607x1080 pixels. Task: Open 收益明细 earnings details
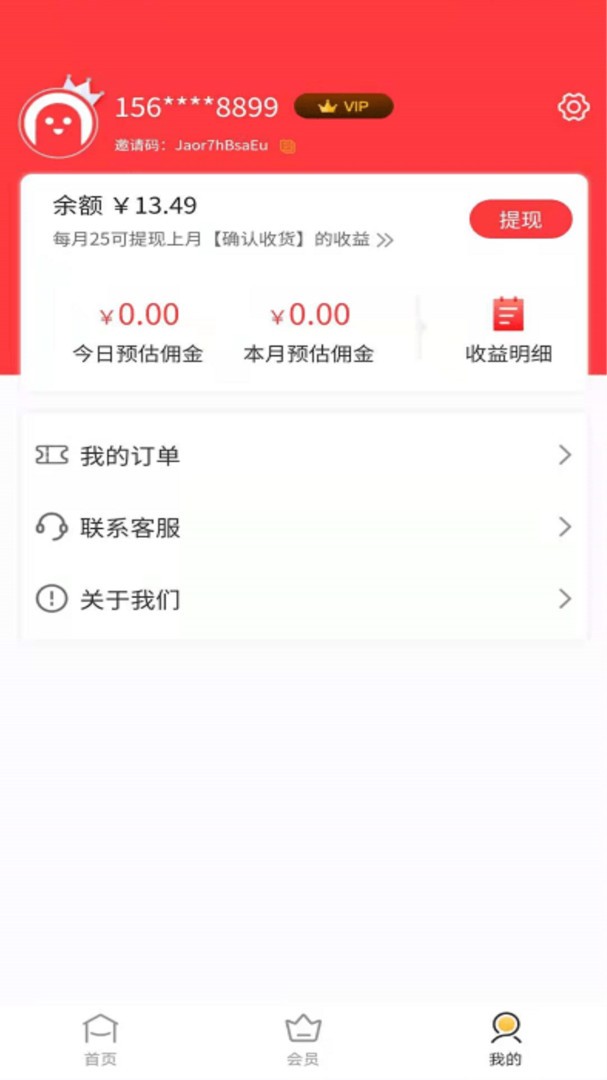[x=508, y=331]
